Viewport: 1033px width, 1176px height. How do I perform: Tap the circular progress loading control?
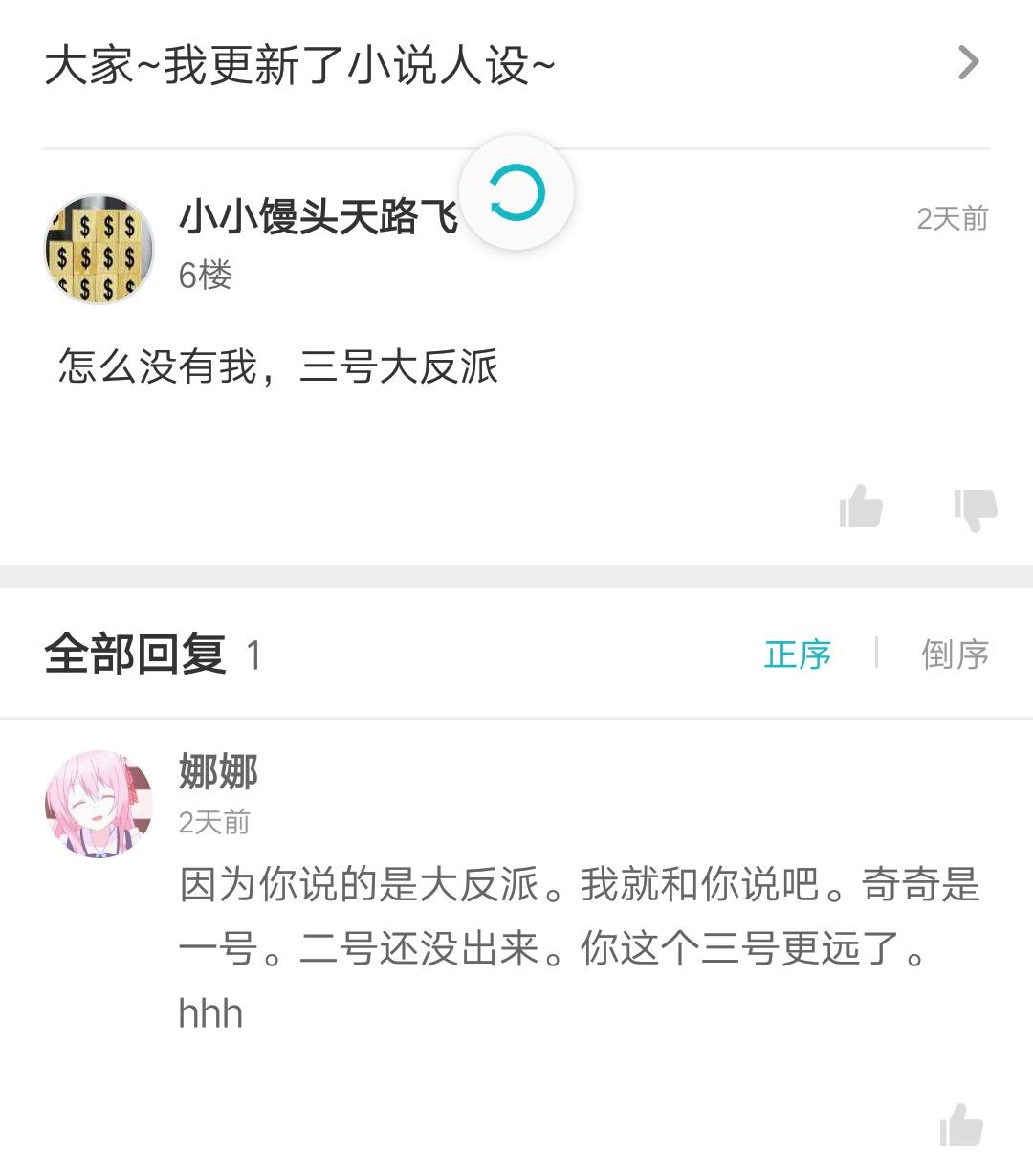tap(516, 191)
